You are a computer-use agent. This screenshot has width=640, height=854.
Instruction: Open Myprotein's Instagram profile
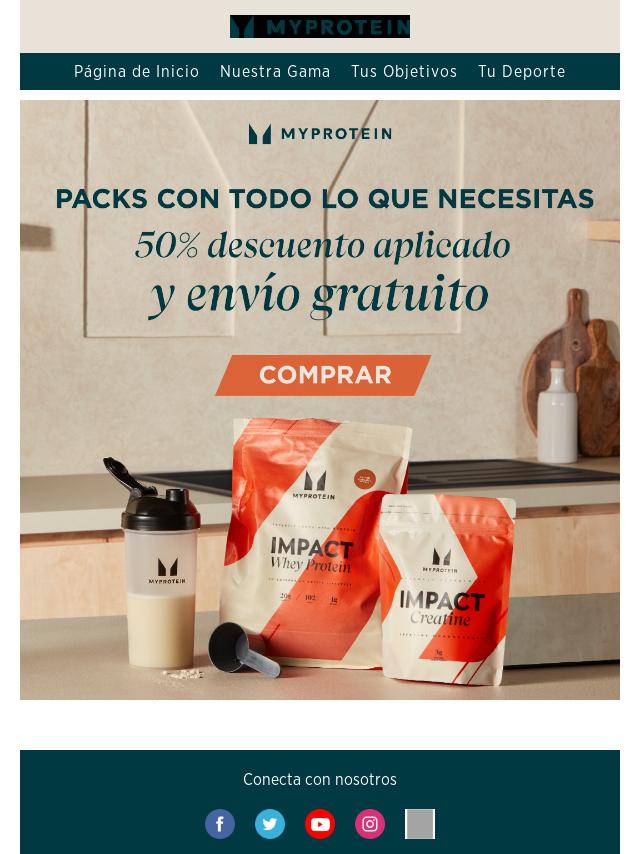click(x=370, y=824)
